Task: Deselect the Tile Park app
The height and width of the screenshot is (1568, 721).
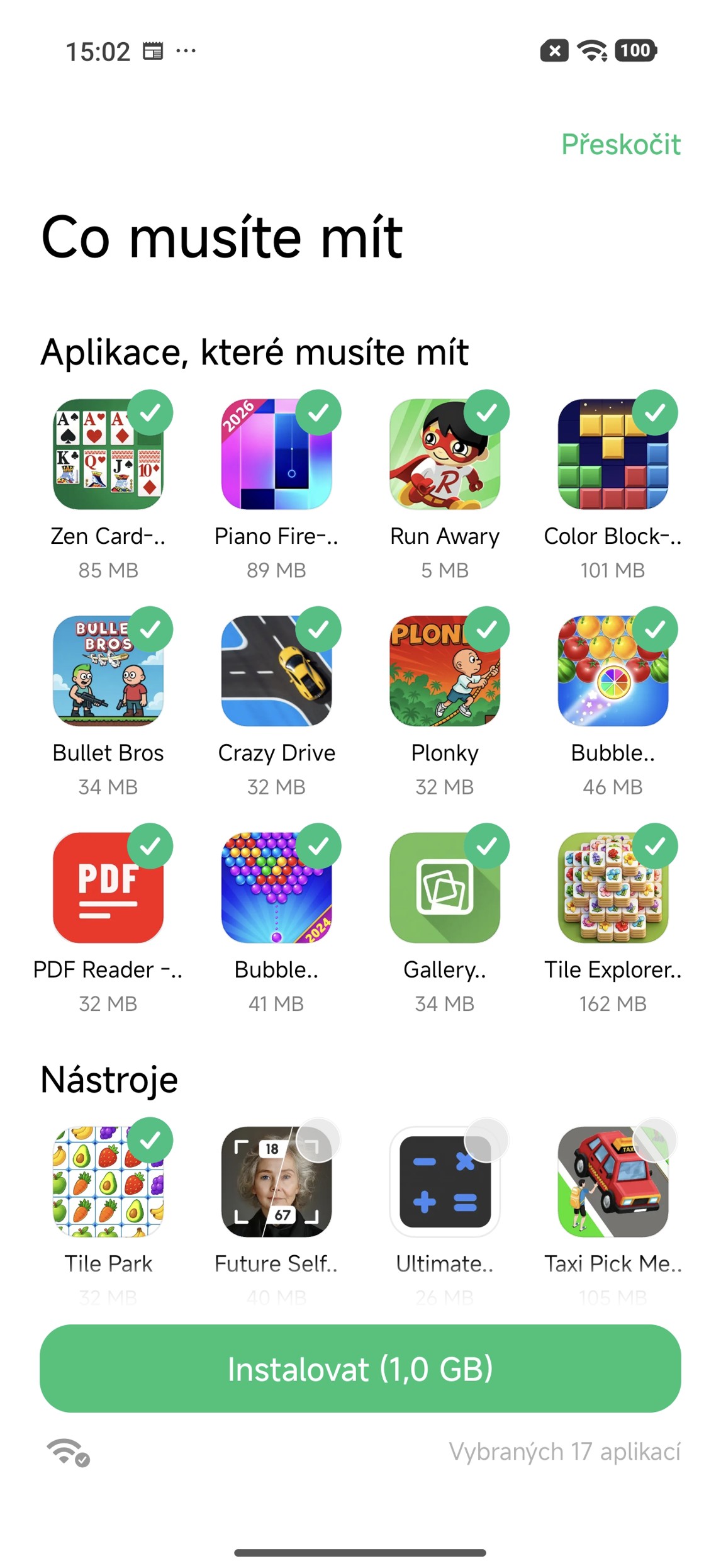Action: click(150, 1140)
